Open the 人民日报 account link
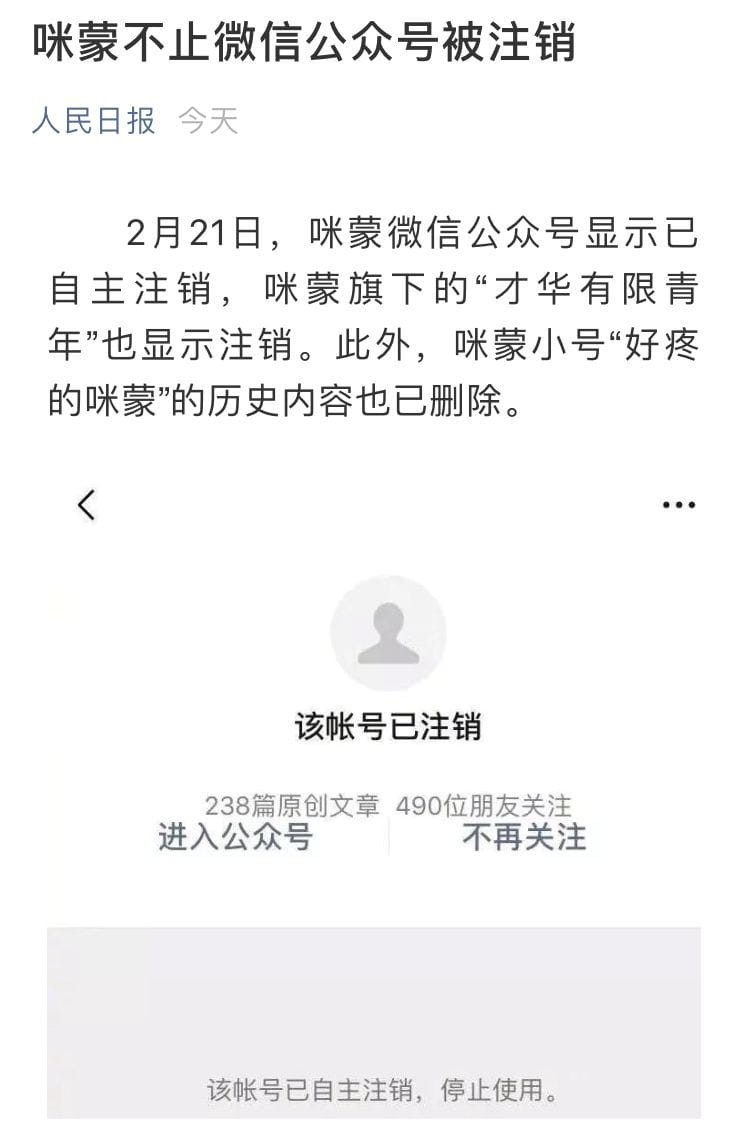 [94, 122]
